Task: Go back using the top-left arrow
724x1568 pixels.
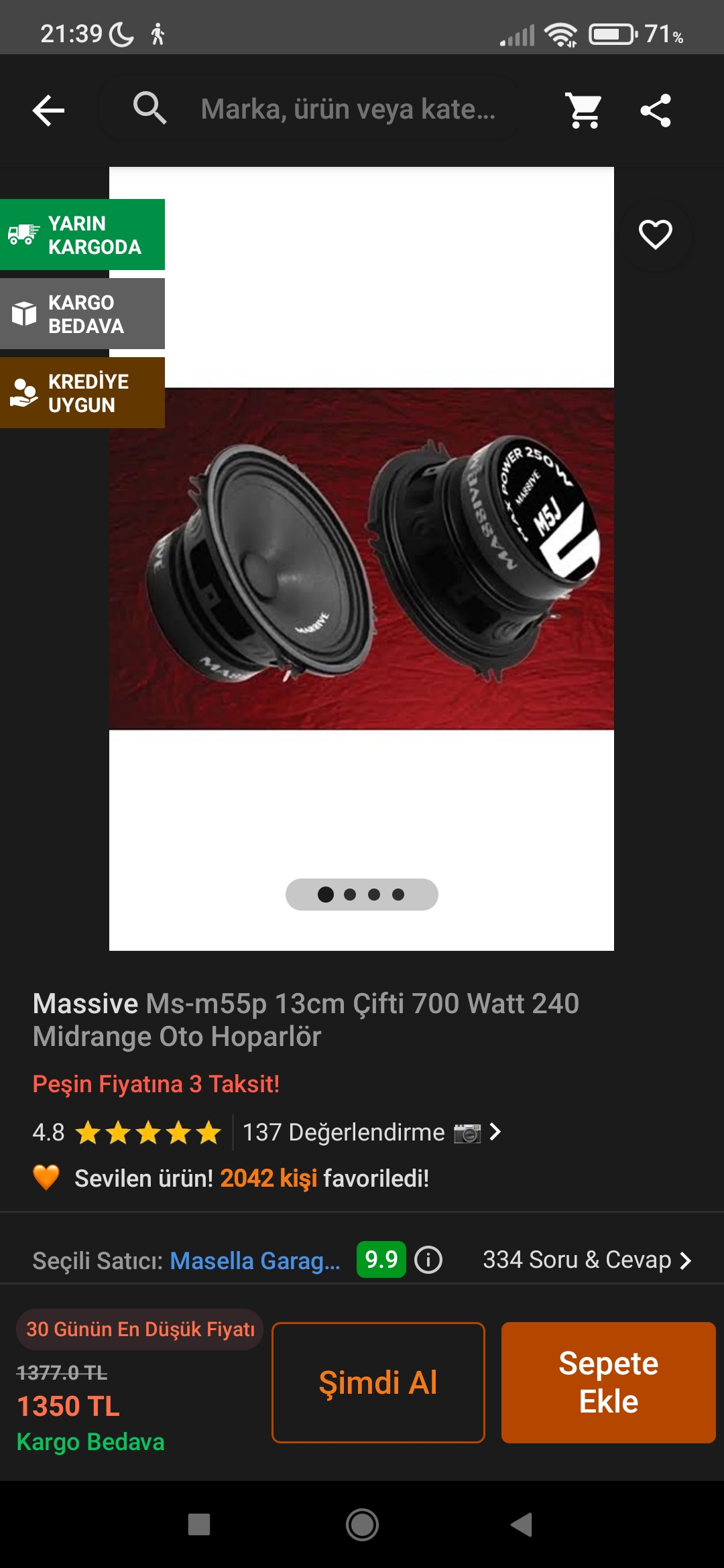Action: pyautogui.click(x=48, y=110)
